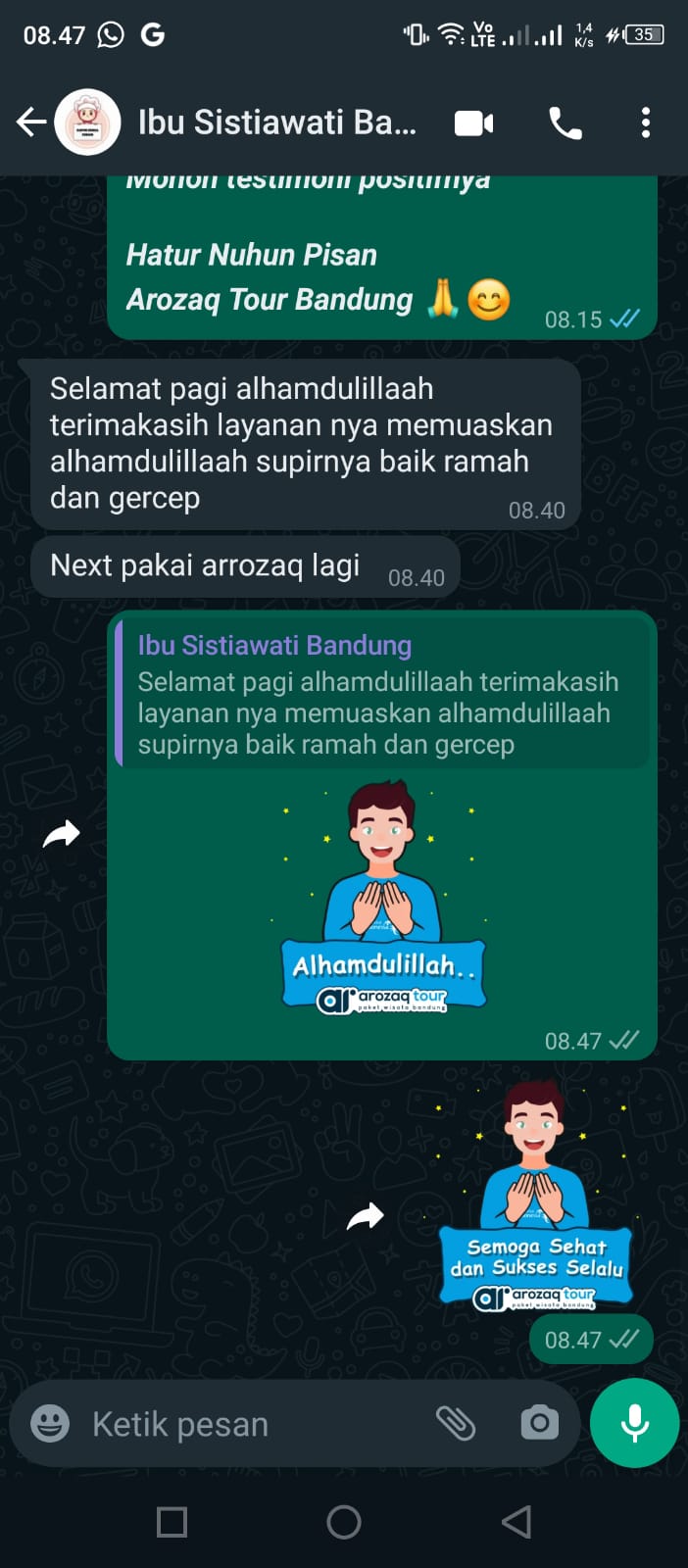Screen dimensions: 688x1568
Task: Go to the system home screen
Action: pyautogui.click(x=344, y=1522)
